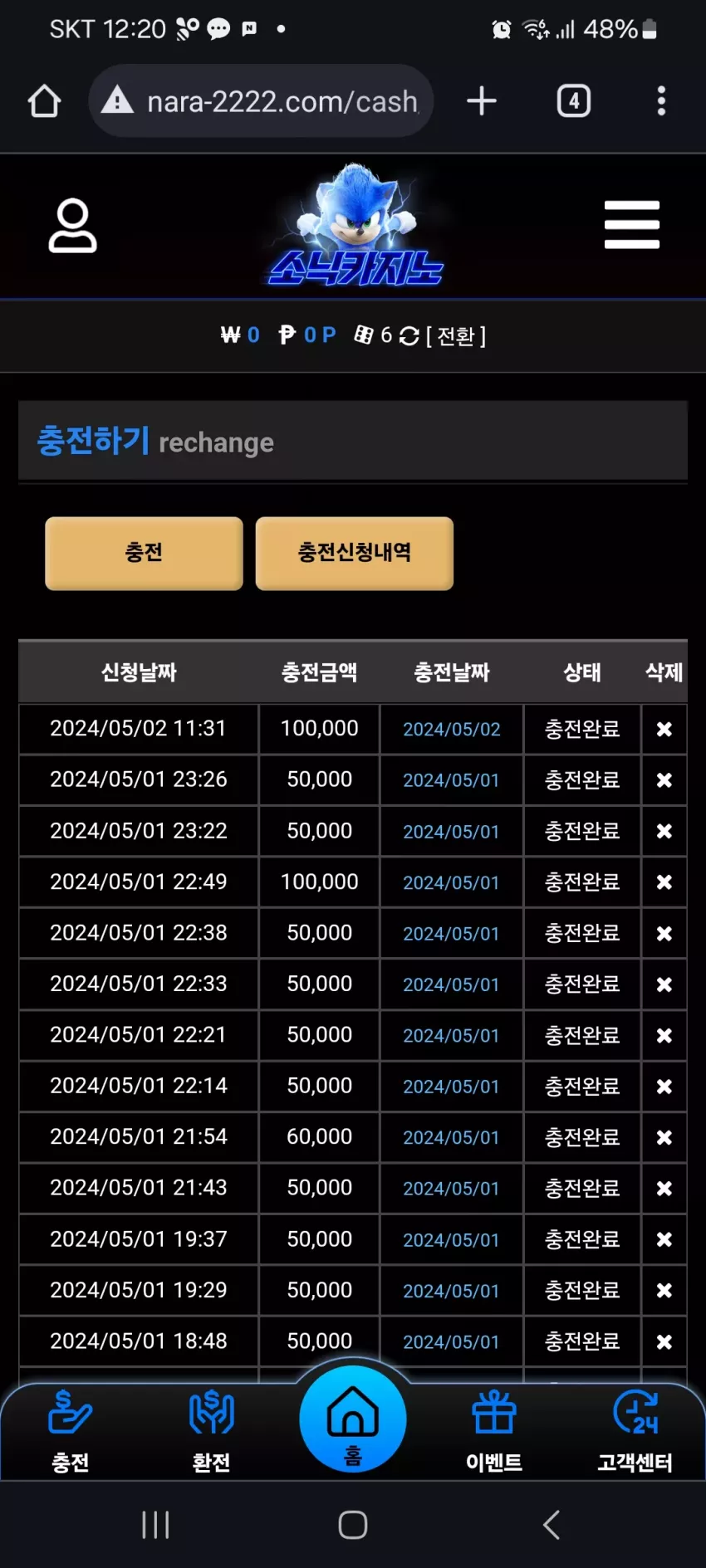The image size is (706, 1568).
Task: Tap the nara-2222.com address bar
Action: pos(261,101)
